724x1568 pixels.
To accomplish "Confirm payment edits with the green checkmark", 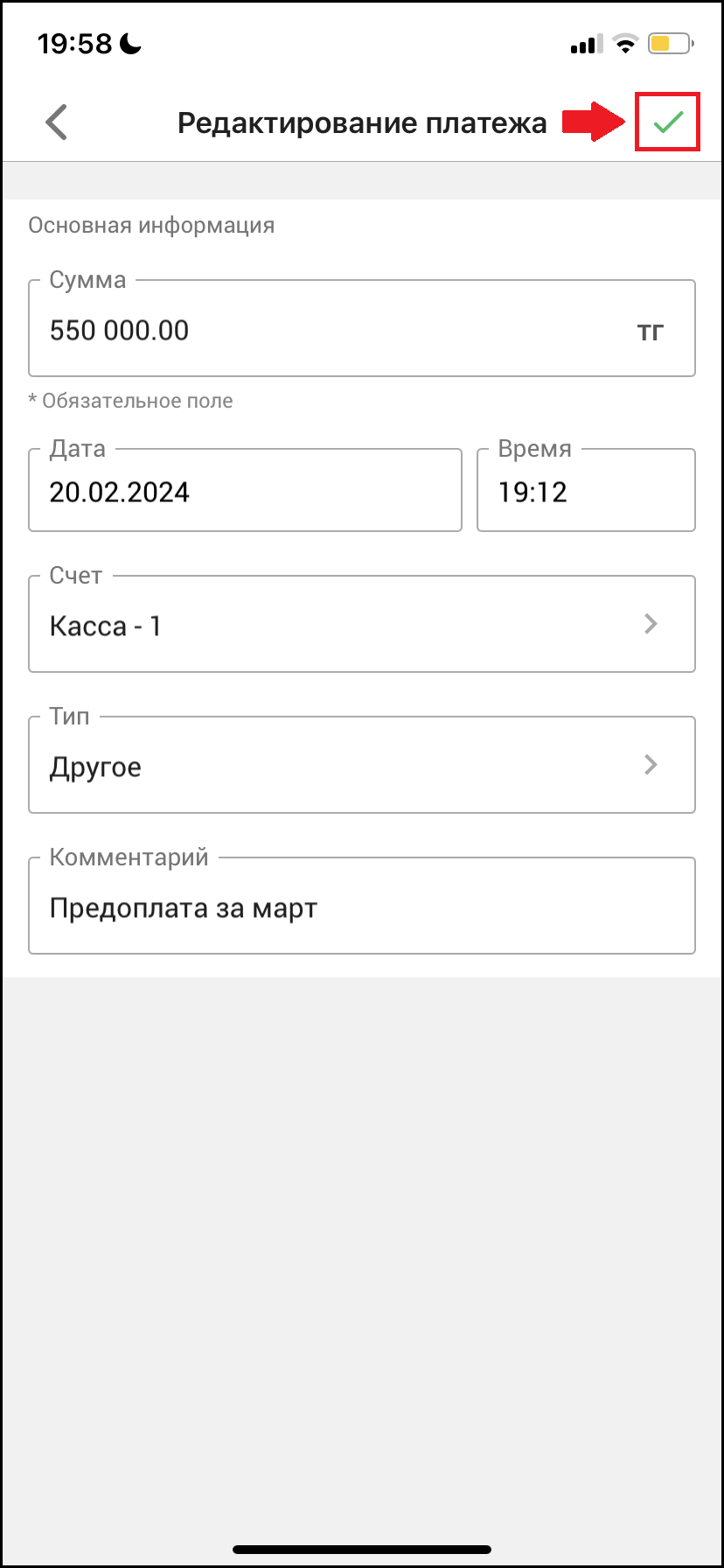I will 668,122.
